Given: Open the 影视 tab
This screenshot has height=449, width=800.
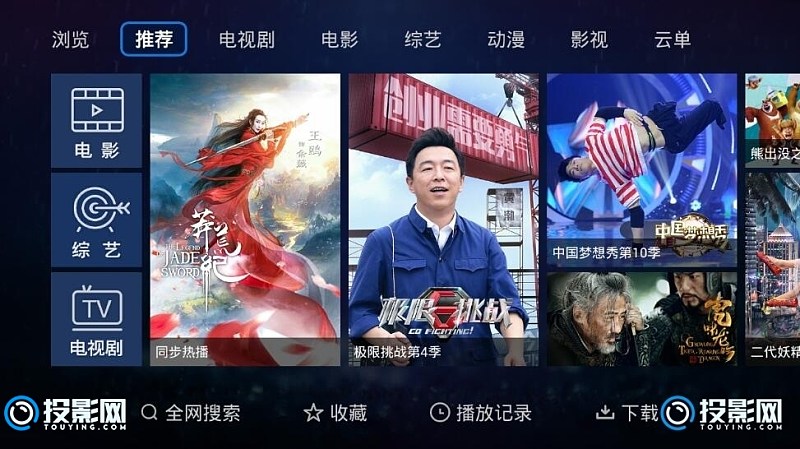Looking at the screenshot, I should (589, 40).
